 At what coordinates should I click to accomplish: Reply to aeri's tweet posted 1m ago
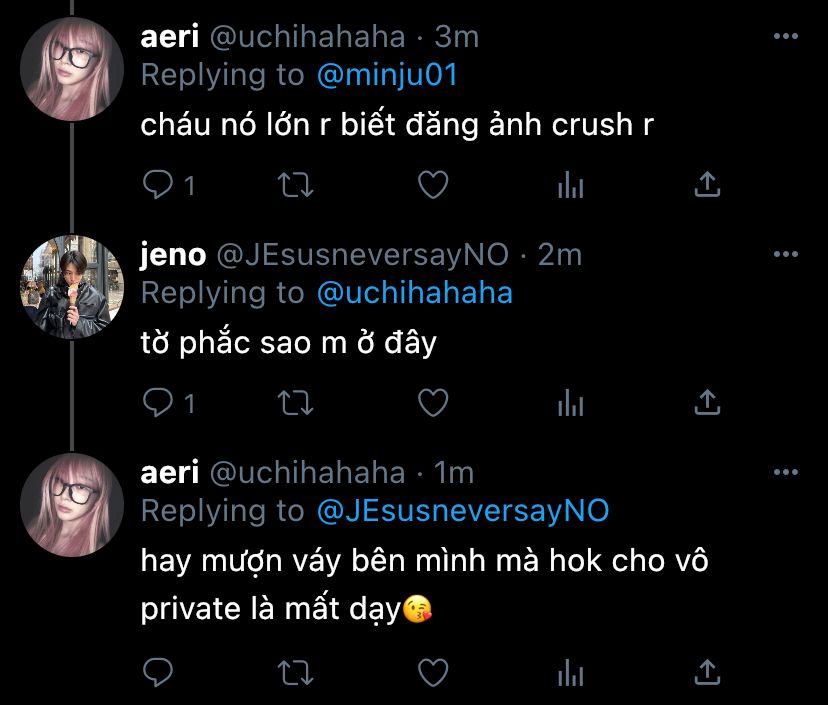click(158, 669)
